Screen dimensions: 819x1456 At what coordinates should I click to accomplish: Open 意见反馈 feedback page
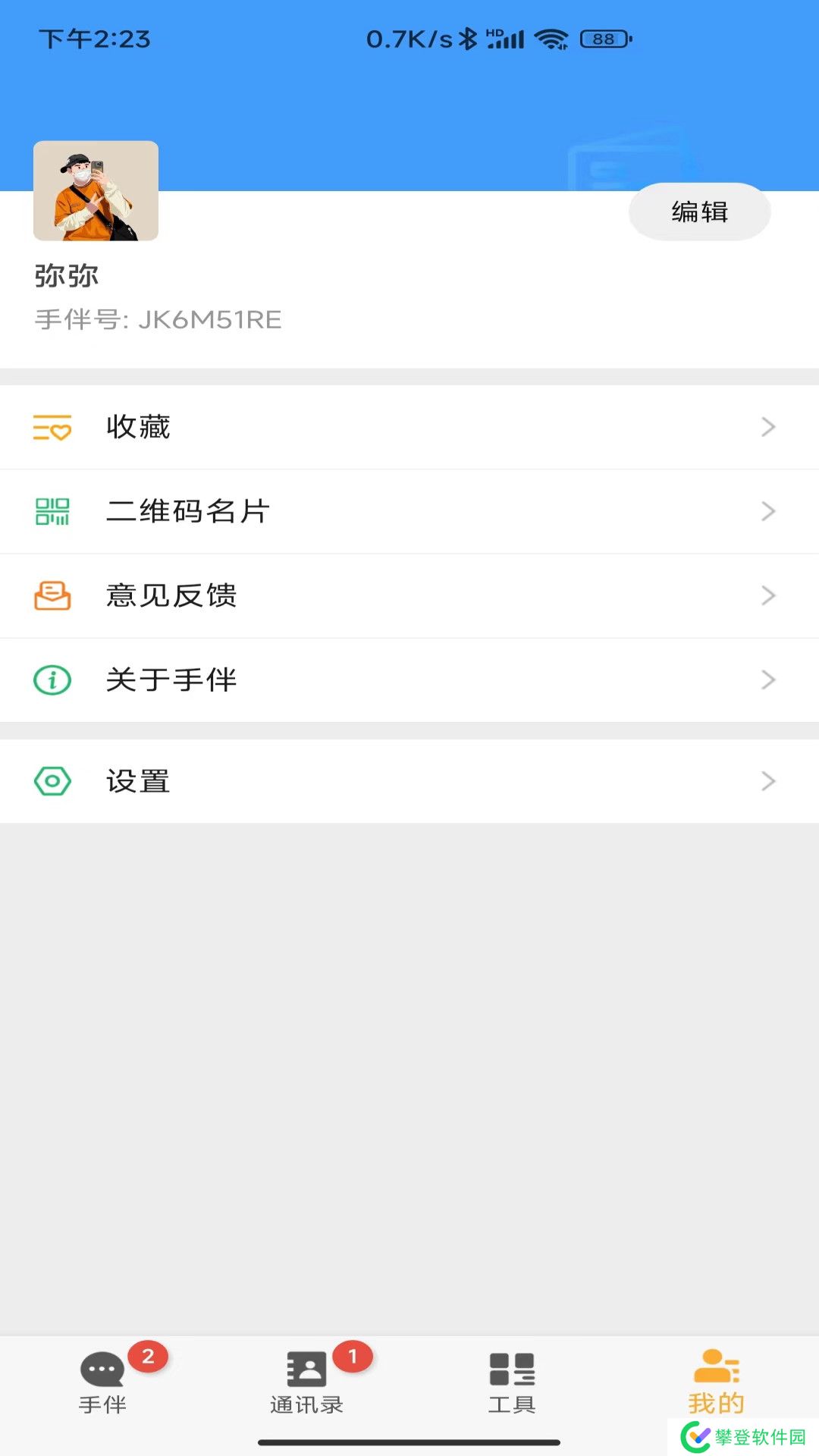tap(409, 595)
